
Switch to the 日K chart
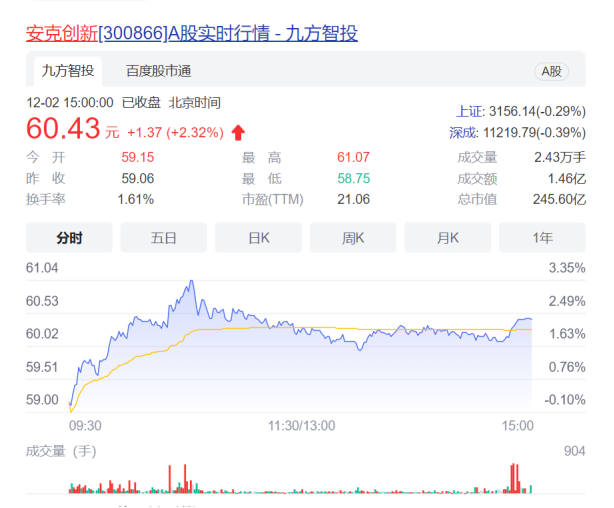tap(258, 238)
